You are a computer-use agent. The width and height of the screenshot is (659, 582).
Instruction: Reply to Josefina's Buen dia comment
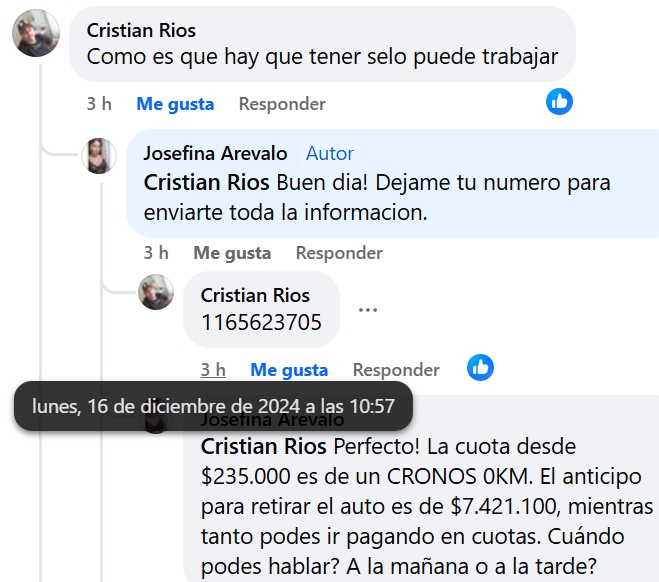click(339, 253)
